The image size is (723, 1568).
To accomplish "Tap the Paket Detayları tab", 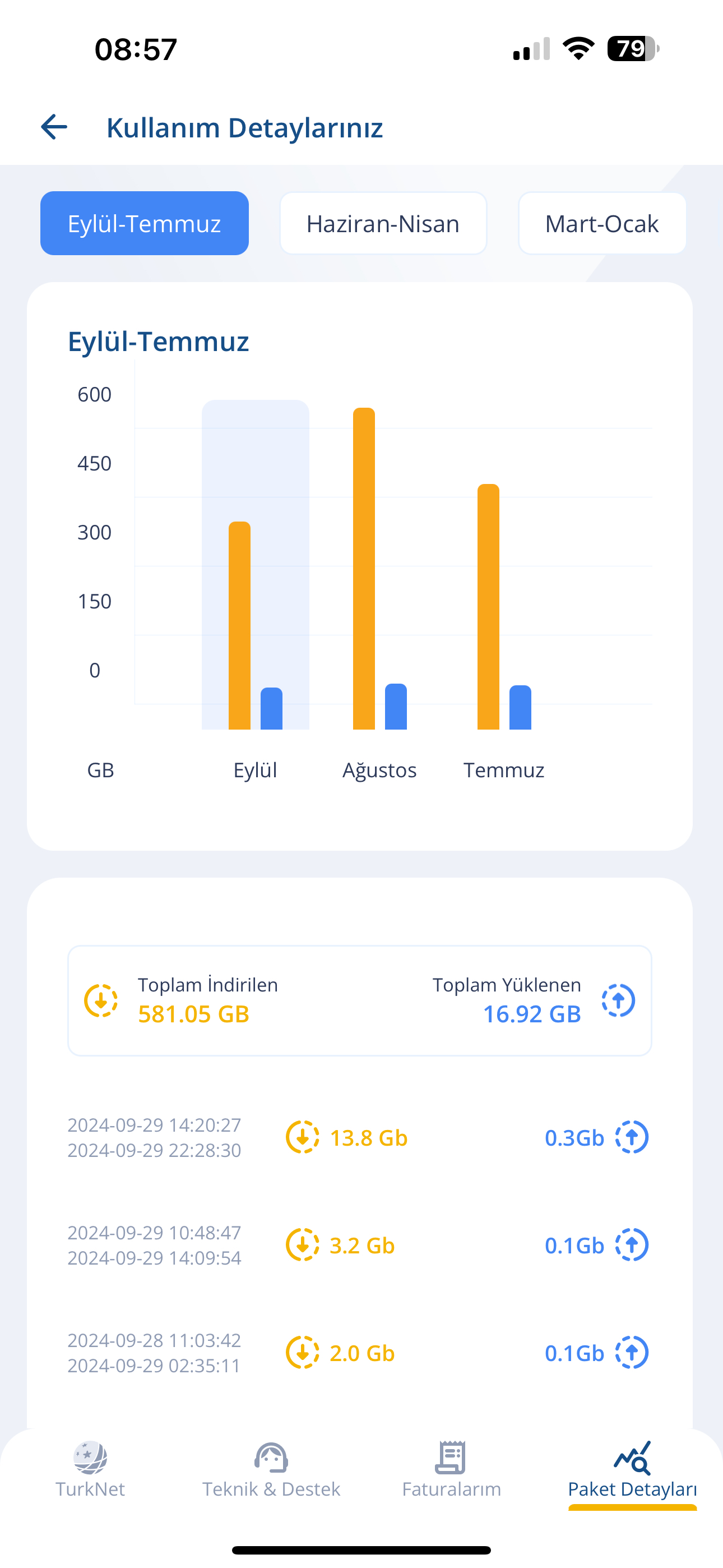I will [632, 1469].
